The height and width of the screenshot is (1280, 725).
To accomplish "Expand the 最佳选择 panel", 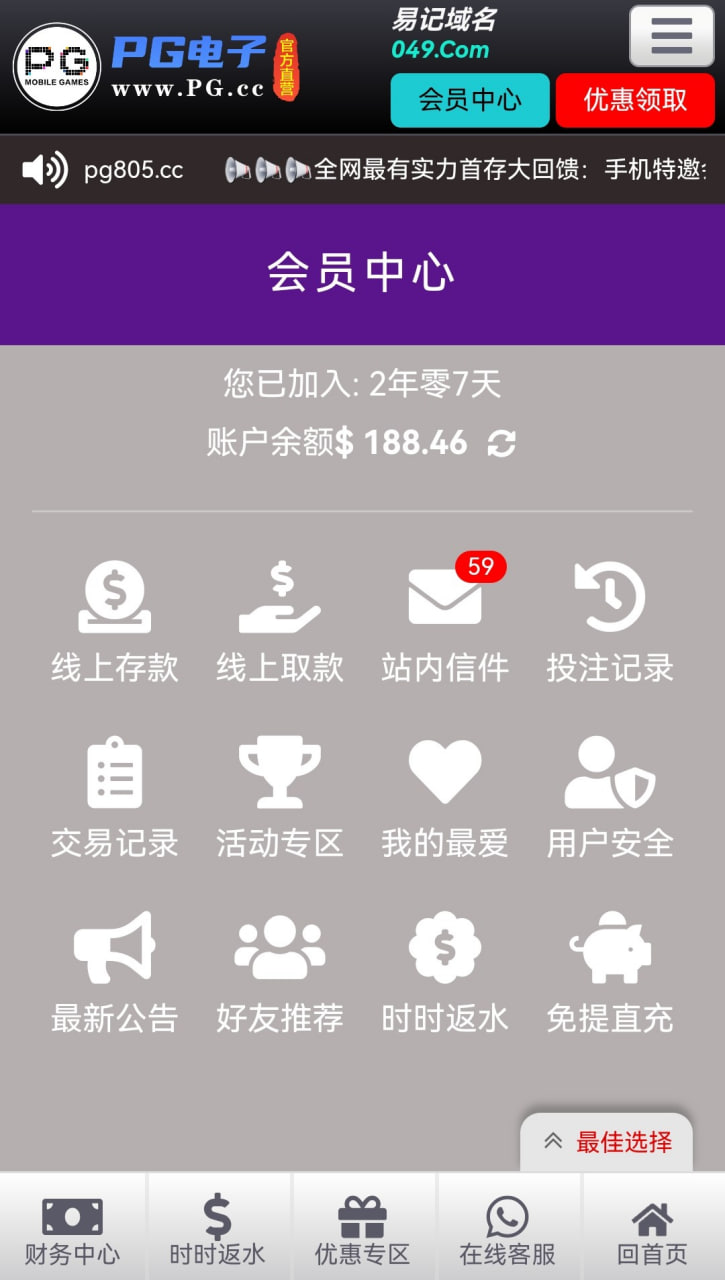I will pos(607,1142).
